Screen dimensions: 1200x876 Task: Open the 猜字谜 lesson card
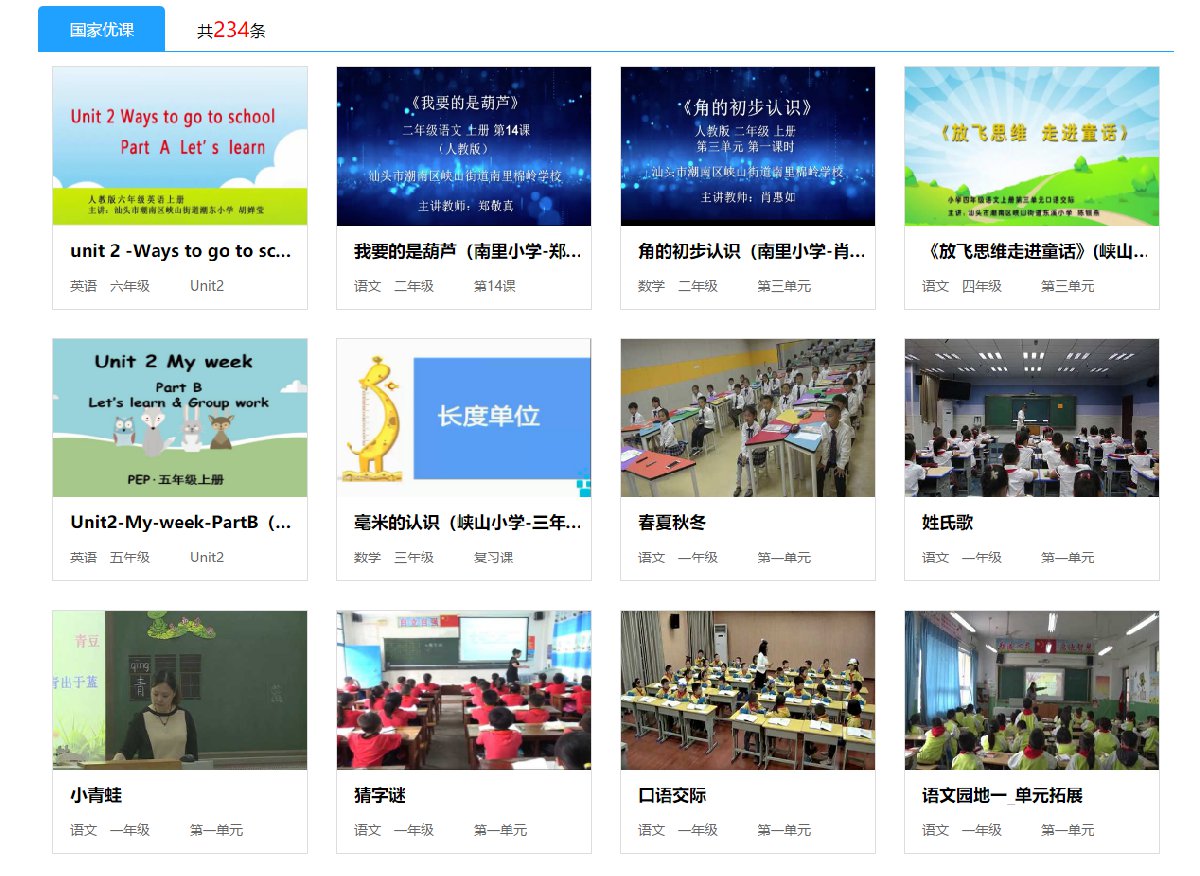click(464, 690)
